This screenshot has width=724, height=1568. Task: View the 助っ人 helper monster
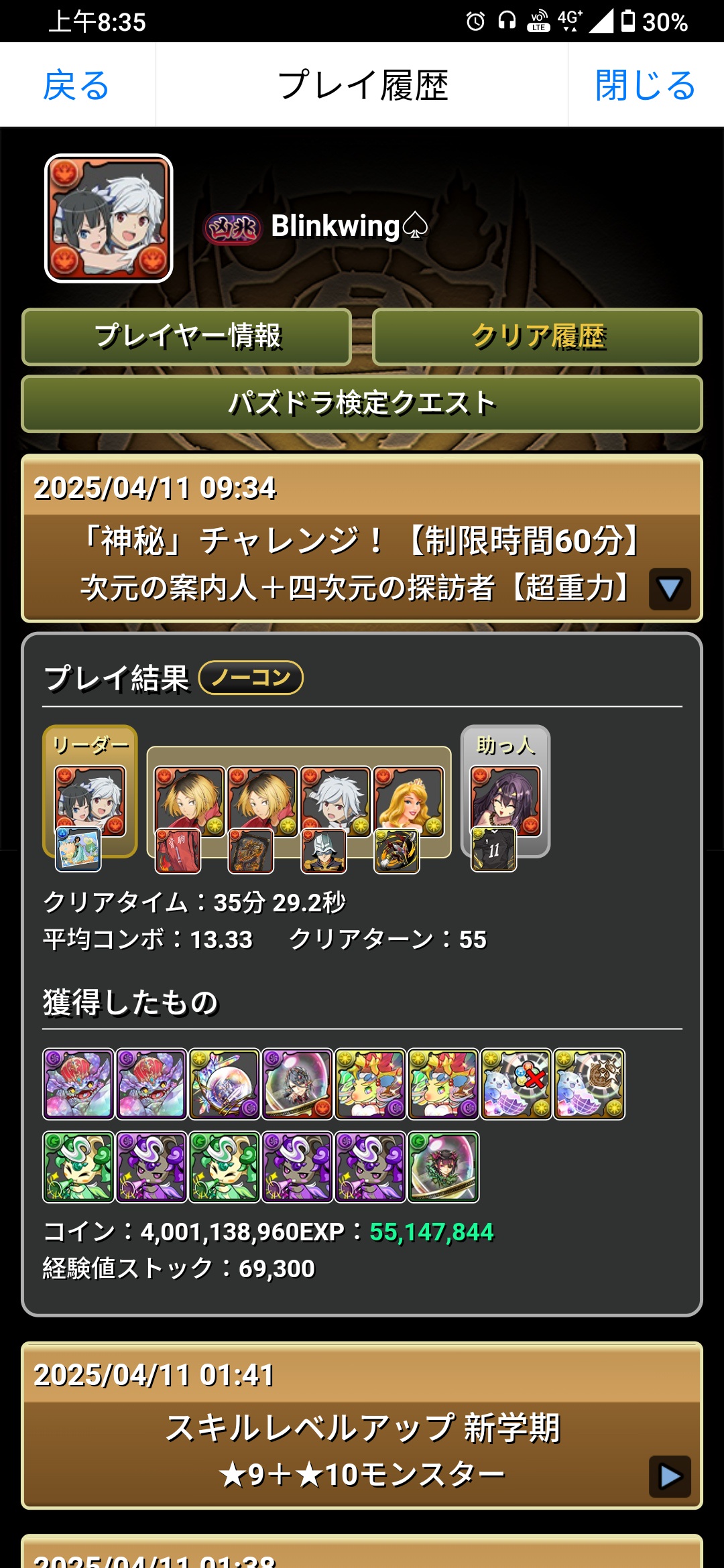click(x=505, y=800)
